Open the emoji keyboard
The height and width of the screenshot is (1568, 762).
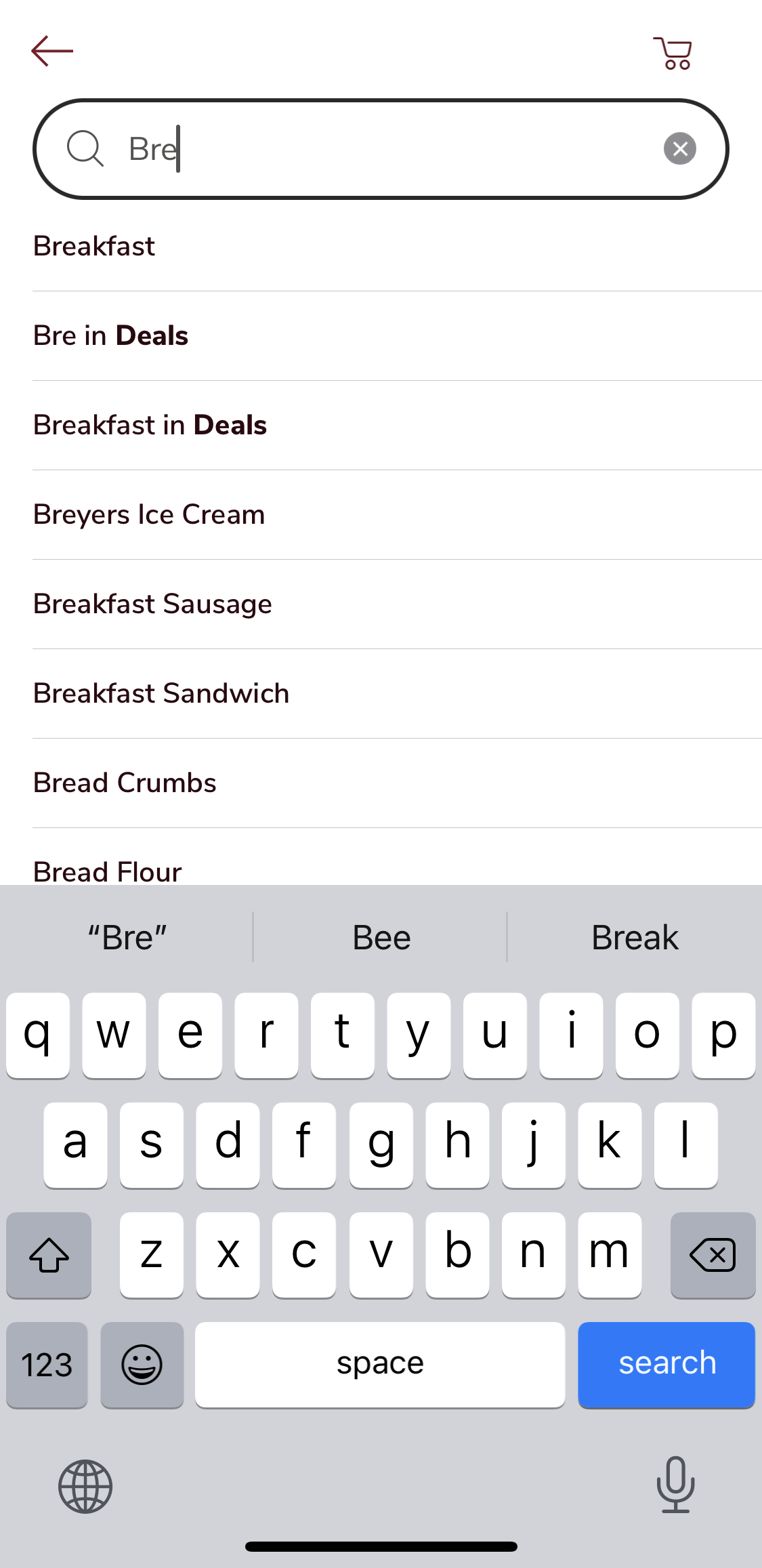[142, 1364]
